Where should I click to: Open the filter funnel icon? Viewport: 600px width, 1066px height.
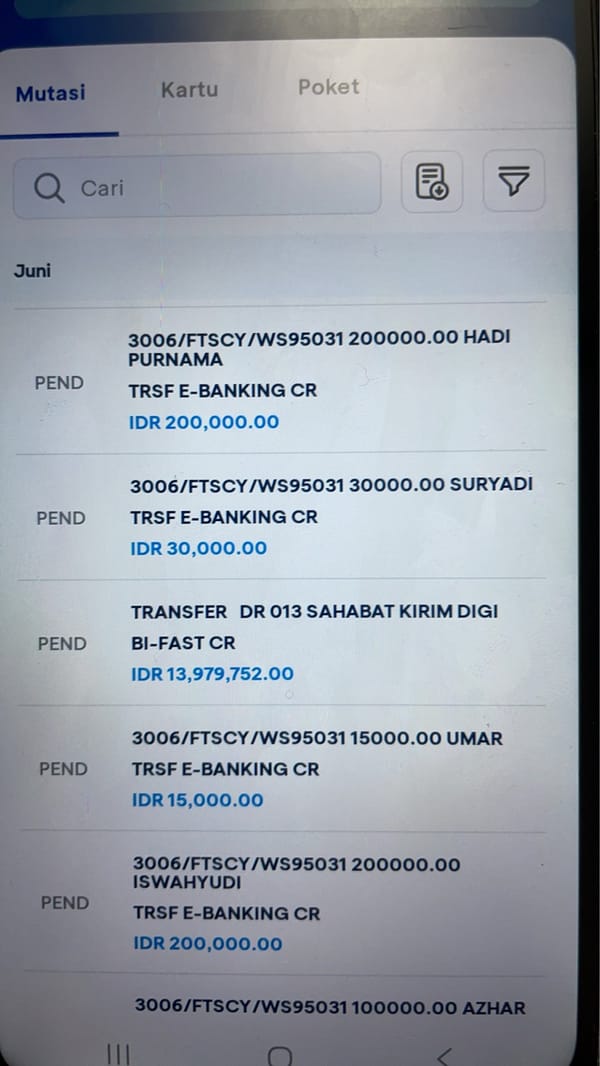click(x=514, y=181)
